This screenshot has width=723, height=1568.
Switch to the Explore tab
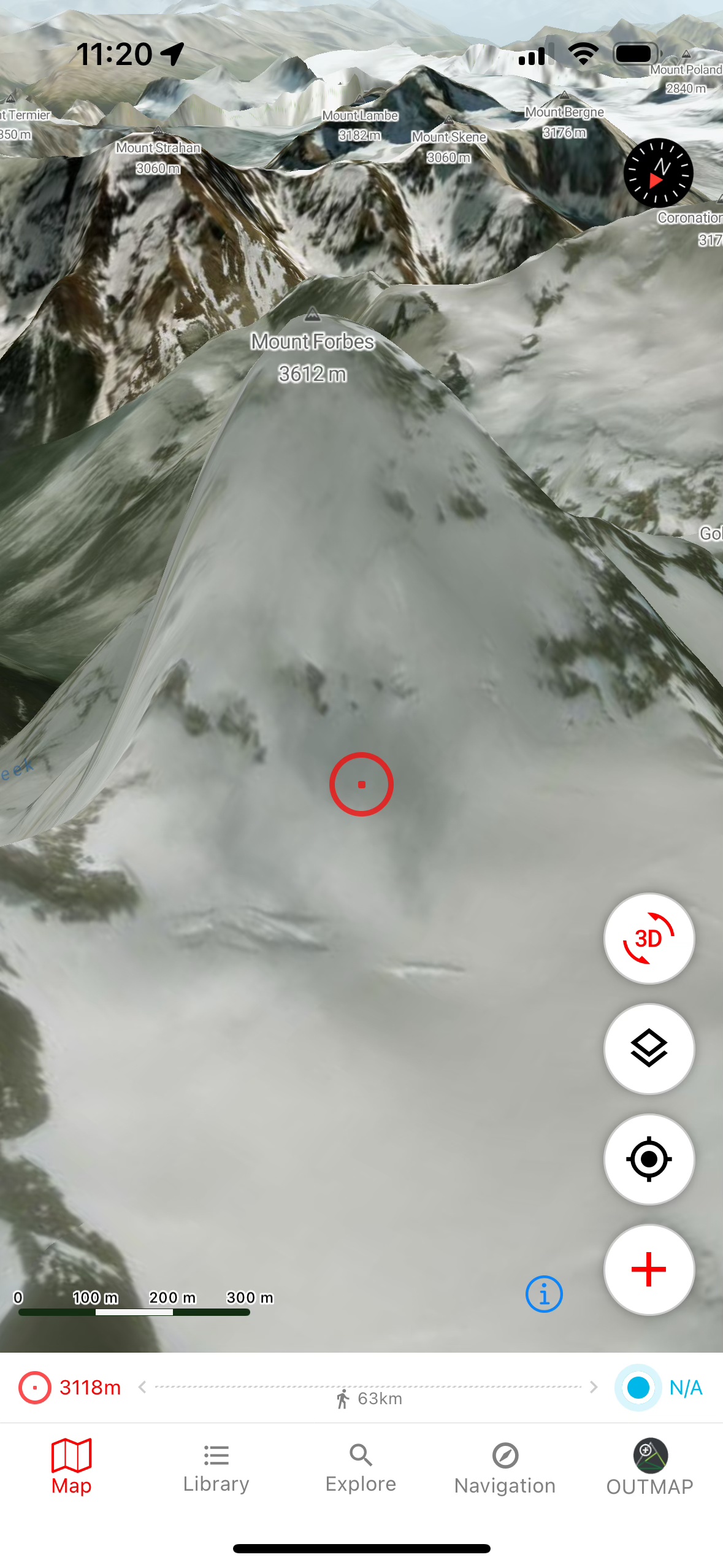click(361, 1469)
